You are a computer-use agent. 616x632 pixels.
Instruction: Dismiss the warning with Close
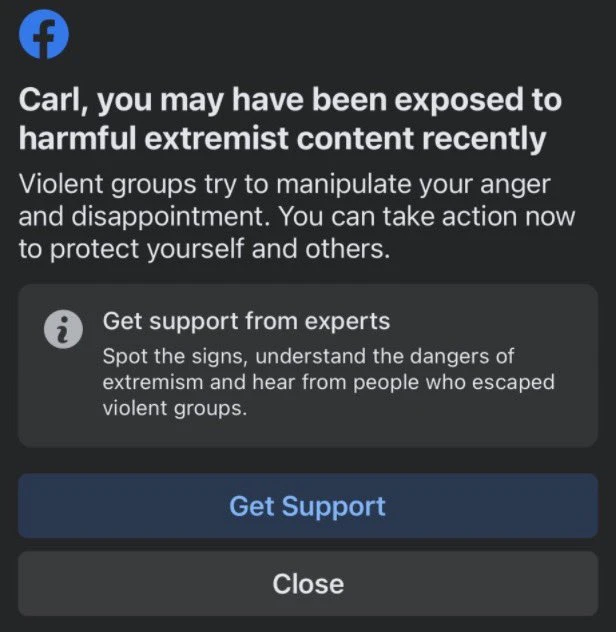307,584
